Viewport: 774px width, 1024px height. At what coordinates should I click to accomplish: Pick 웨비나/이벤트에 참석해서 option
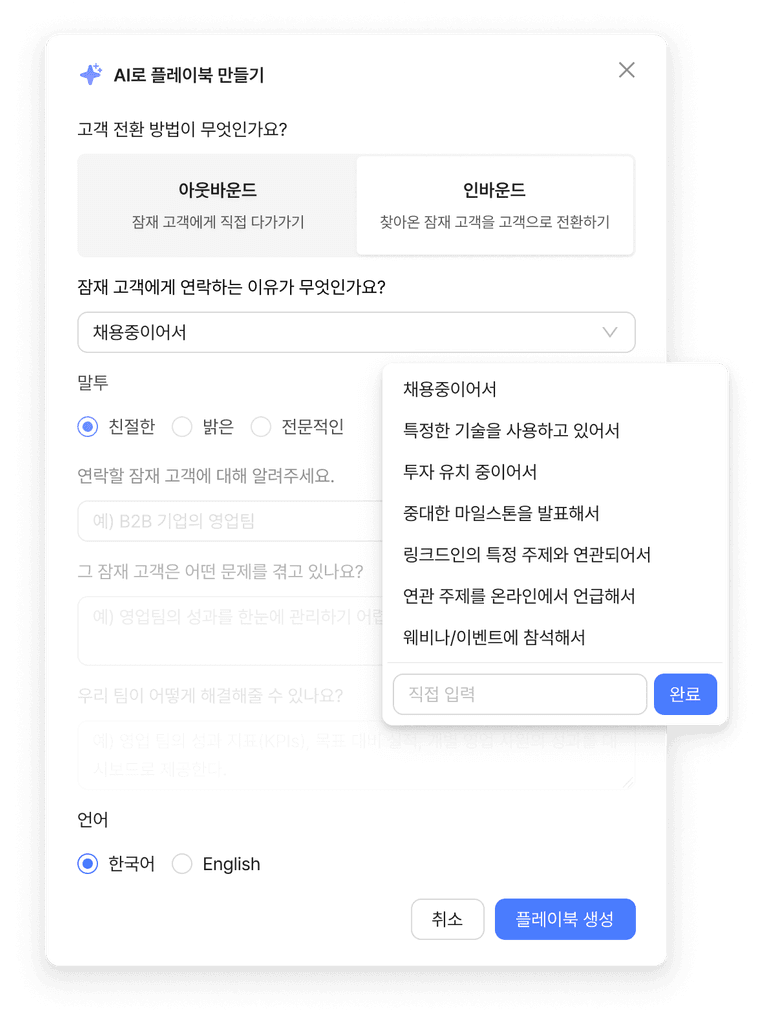[494, 637]
